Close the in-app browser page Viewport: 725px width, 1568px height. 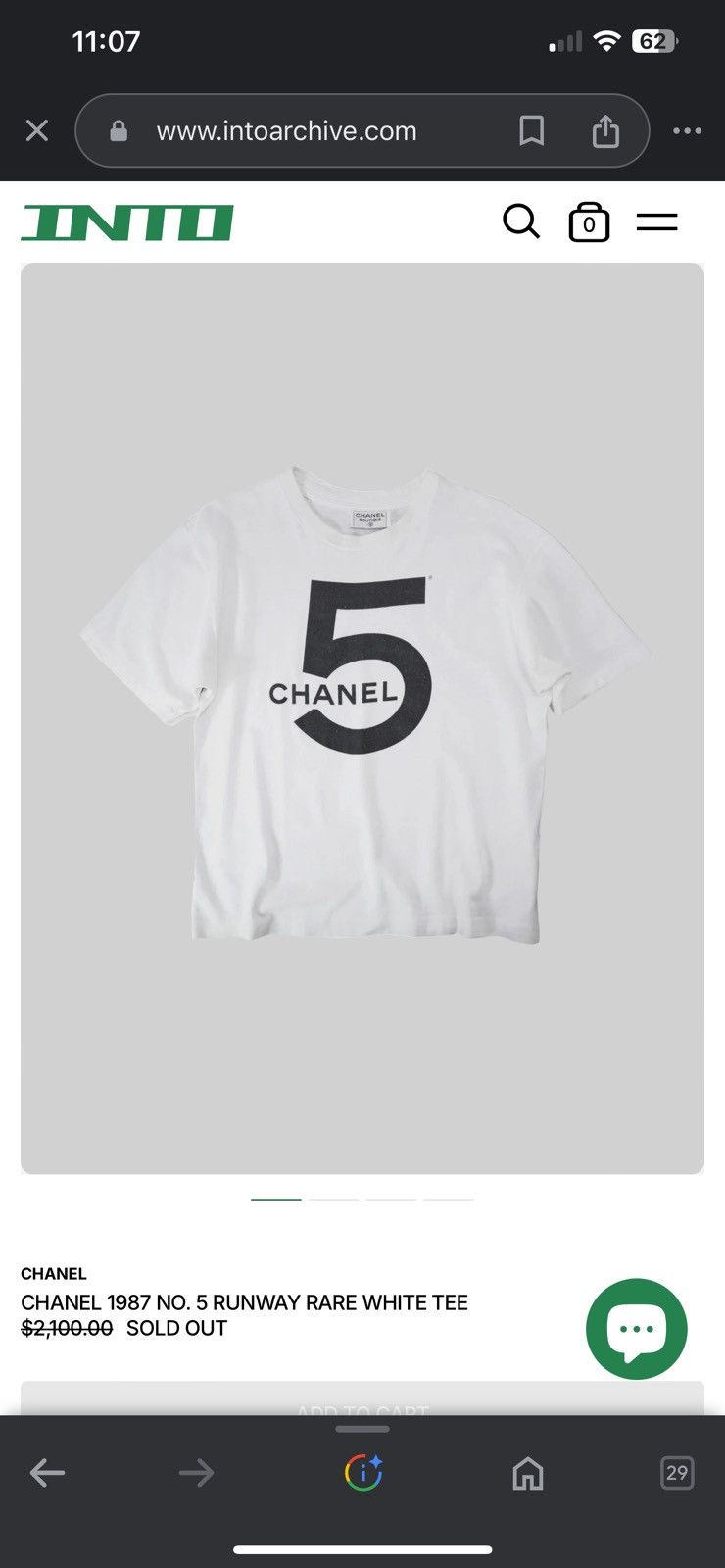(37, 130)
